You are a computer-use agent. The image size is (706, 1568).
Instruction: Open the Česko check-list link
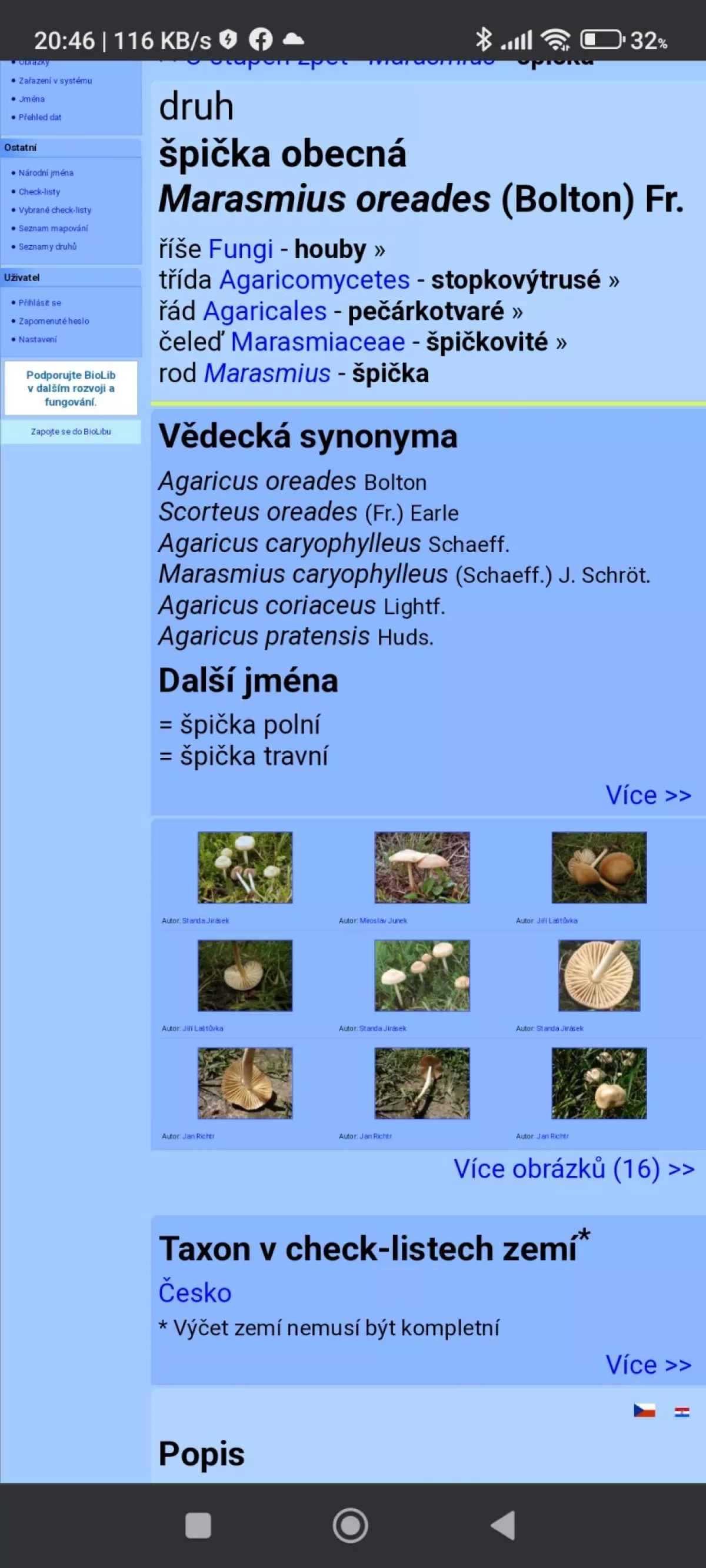[x=195, y=1292]
